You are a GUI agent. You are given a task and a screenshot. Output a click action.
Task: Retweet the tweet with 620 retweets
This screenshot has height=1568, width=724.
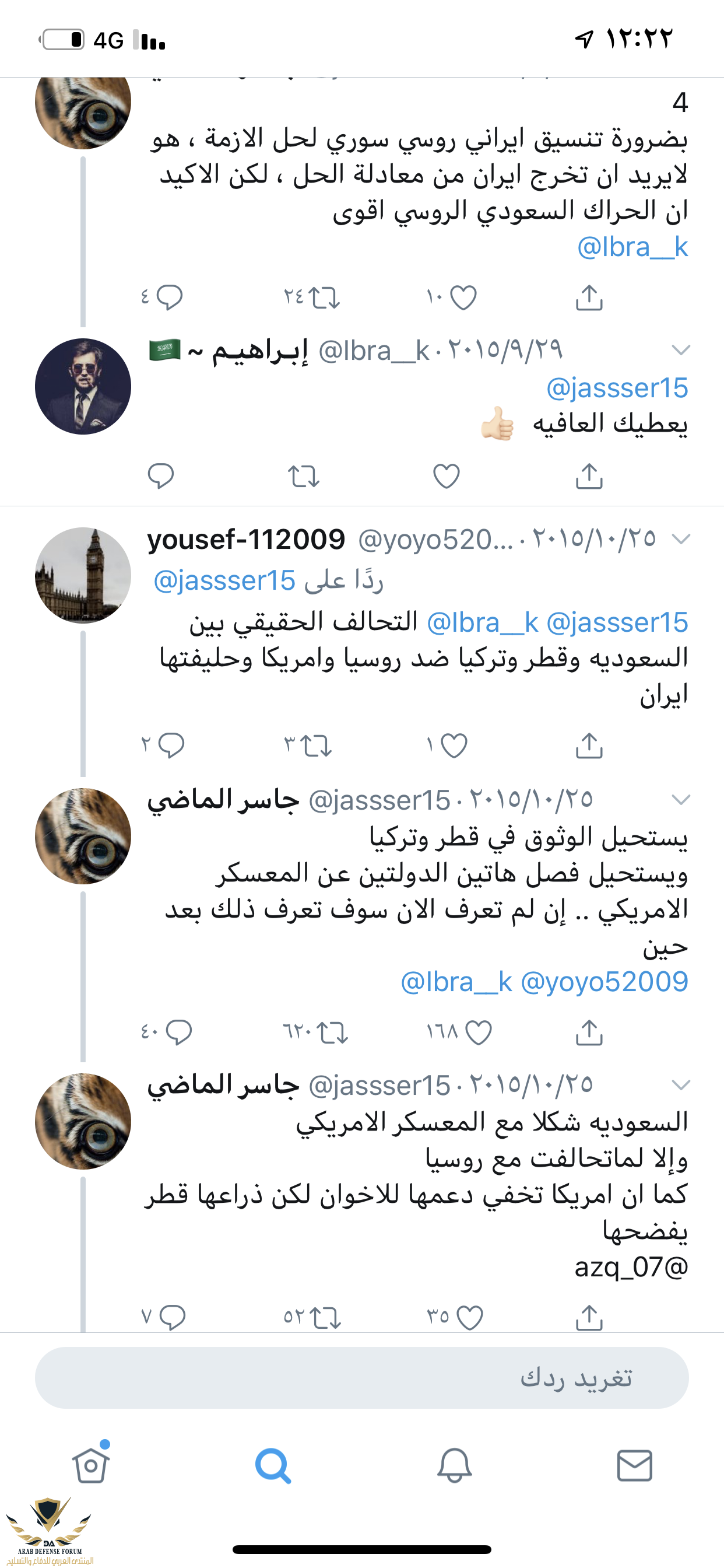[332, 1032]
